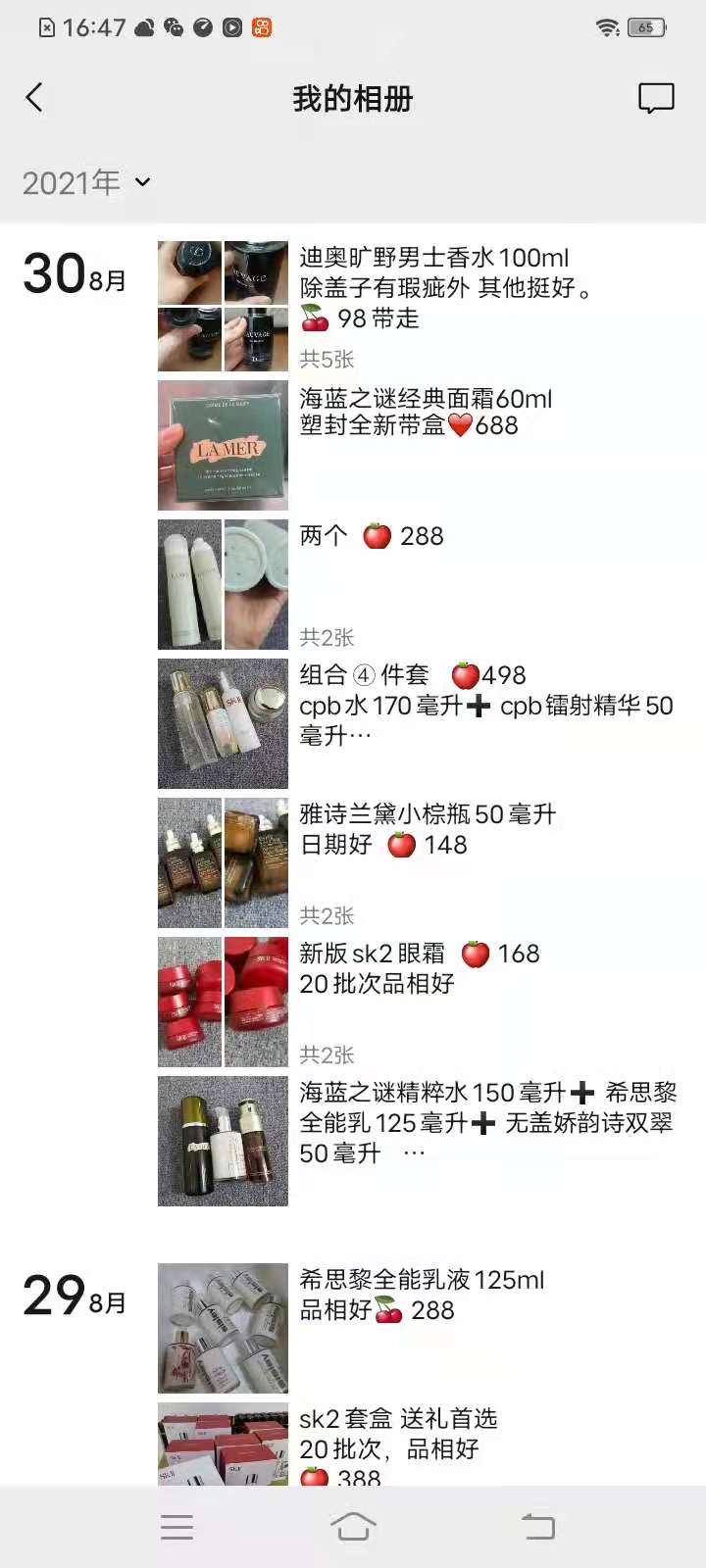
Task: Open the system recent apps menu button
Action: click(x=176, y=1526)
